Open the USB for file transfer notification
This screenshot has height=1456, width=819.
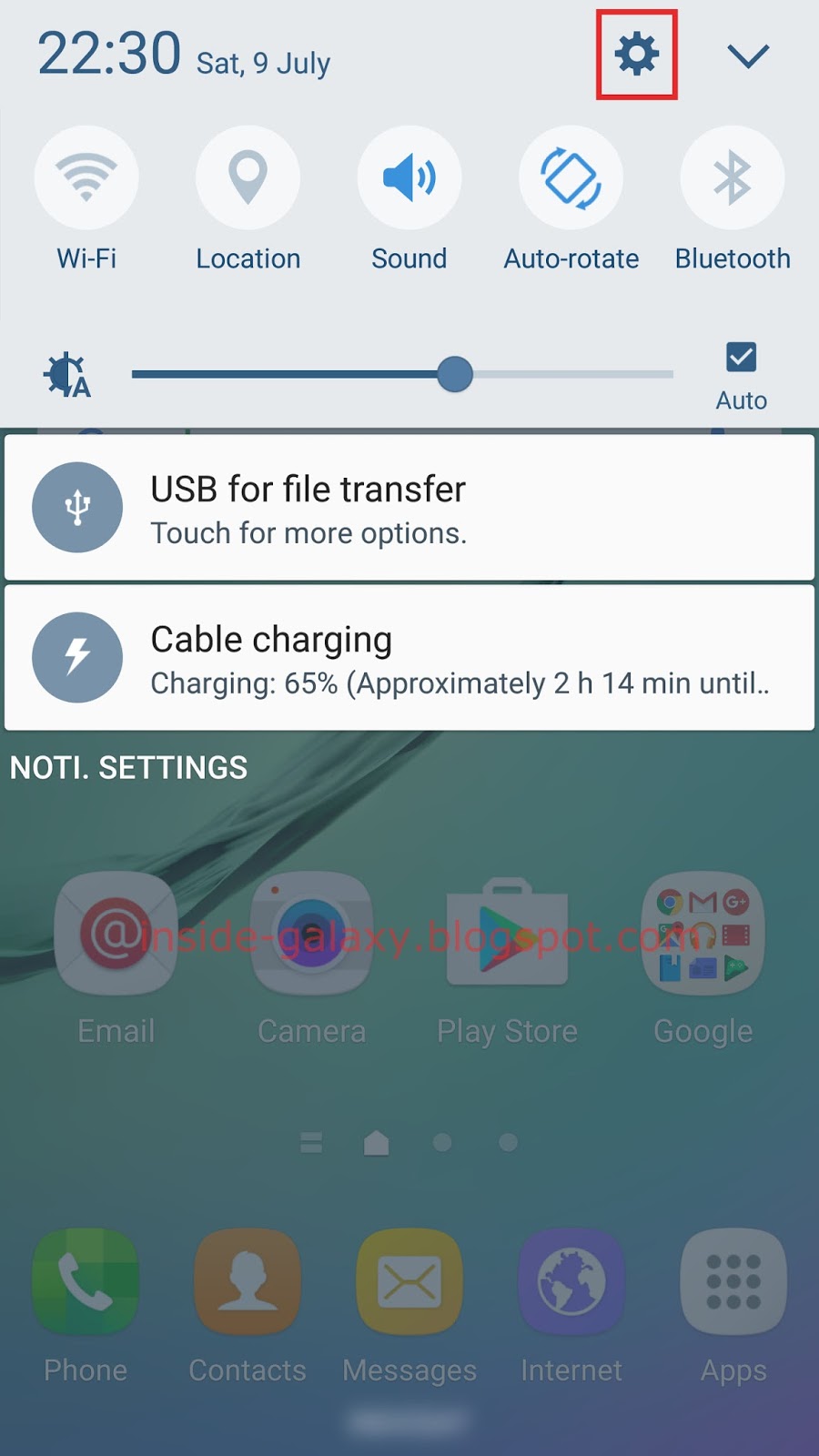pos(409,507)
